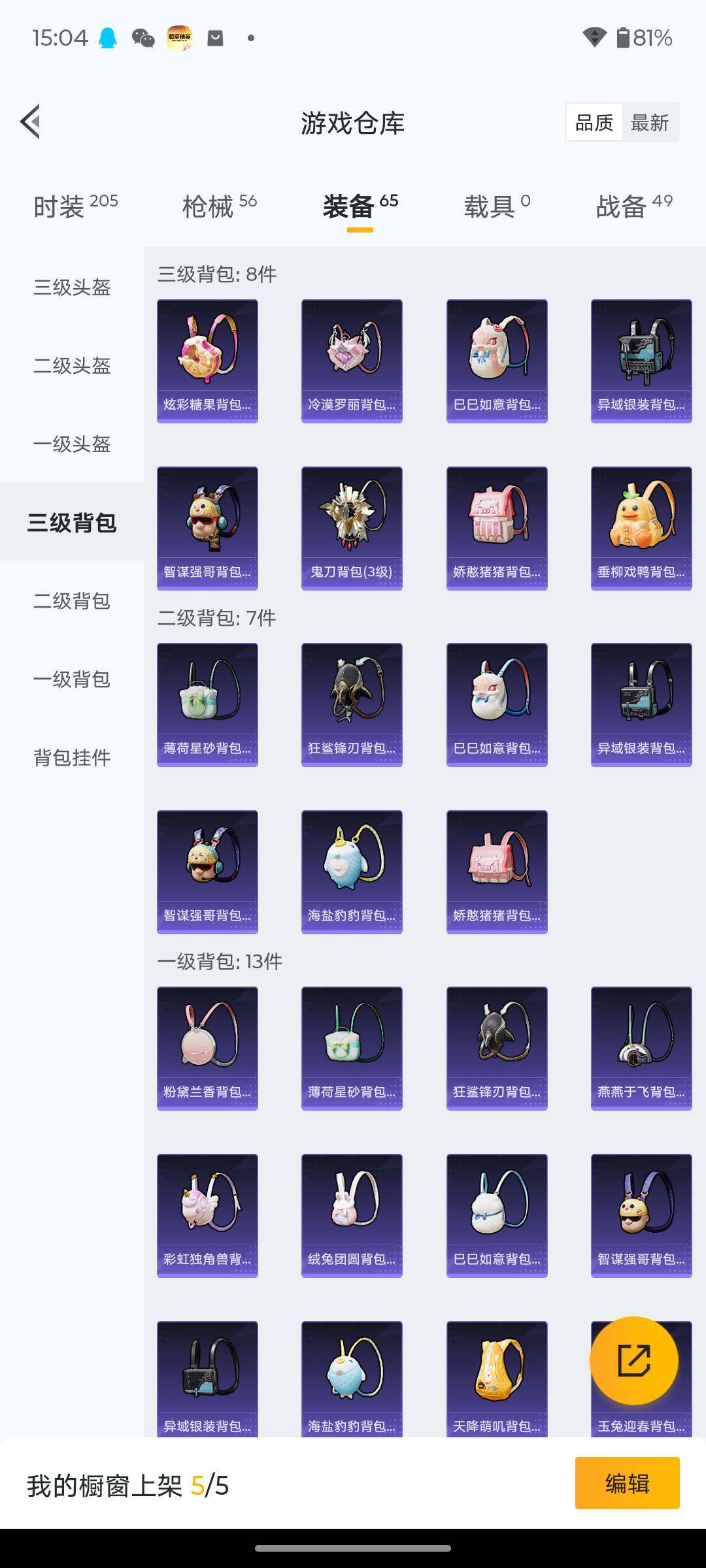
Task: Open the 炫彩糖果背包 item
Action: (x=207, y=361)
